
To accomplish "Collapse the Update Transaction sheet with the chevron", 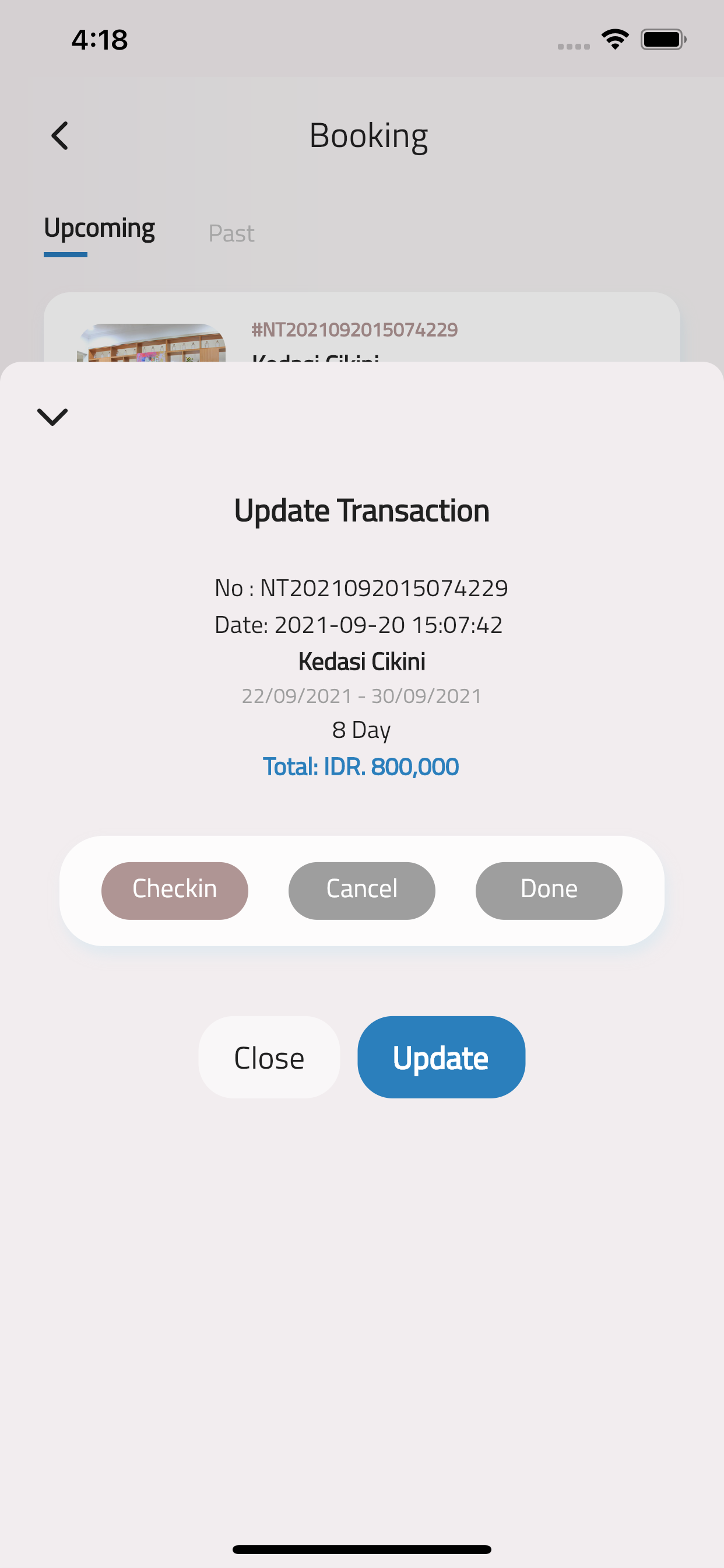I will click(52, 417).
